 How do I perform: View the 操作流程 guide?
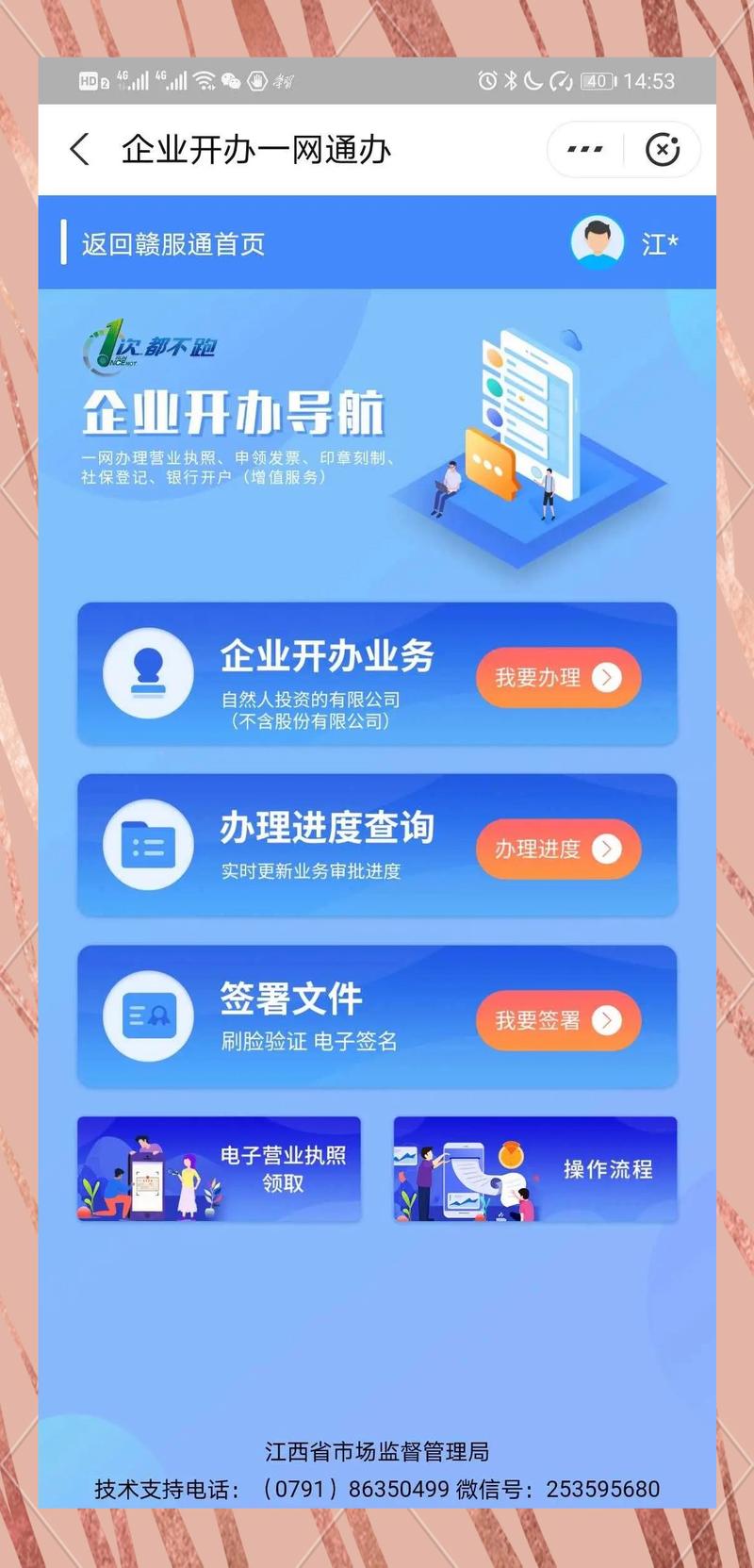[x=534, y=1169]
